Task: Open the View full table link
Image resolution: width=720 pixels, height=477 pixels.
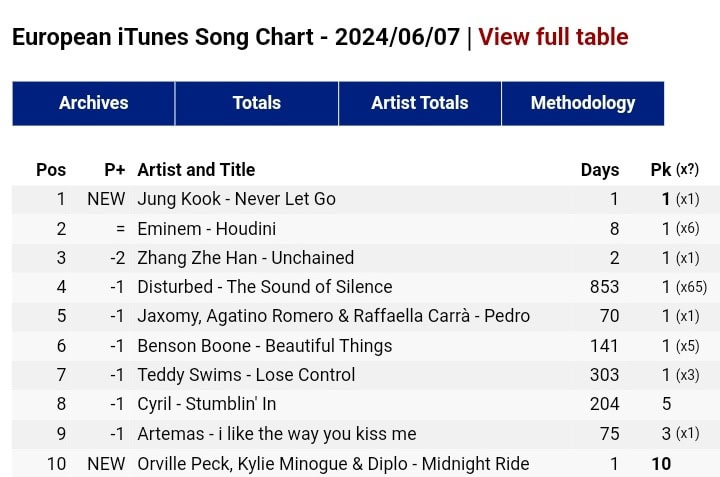Action: [553, 38]
